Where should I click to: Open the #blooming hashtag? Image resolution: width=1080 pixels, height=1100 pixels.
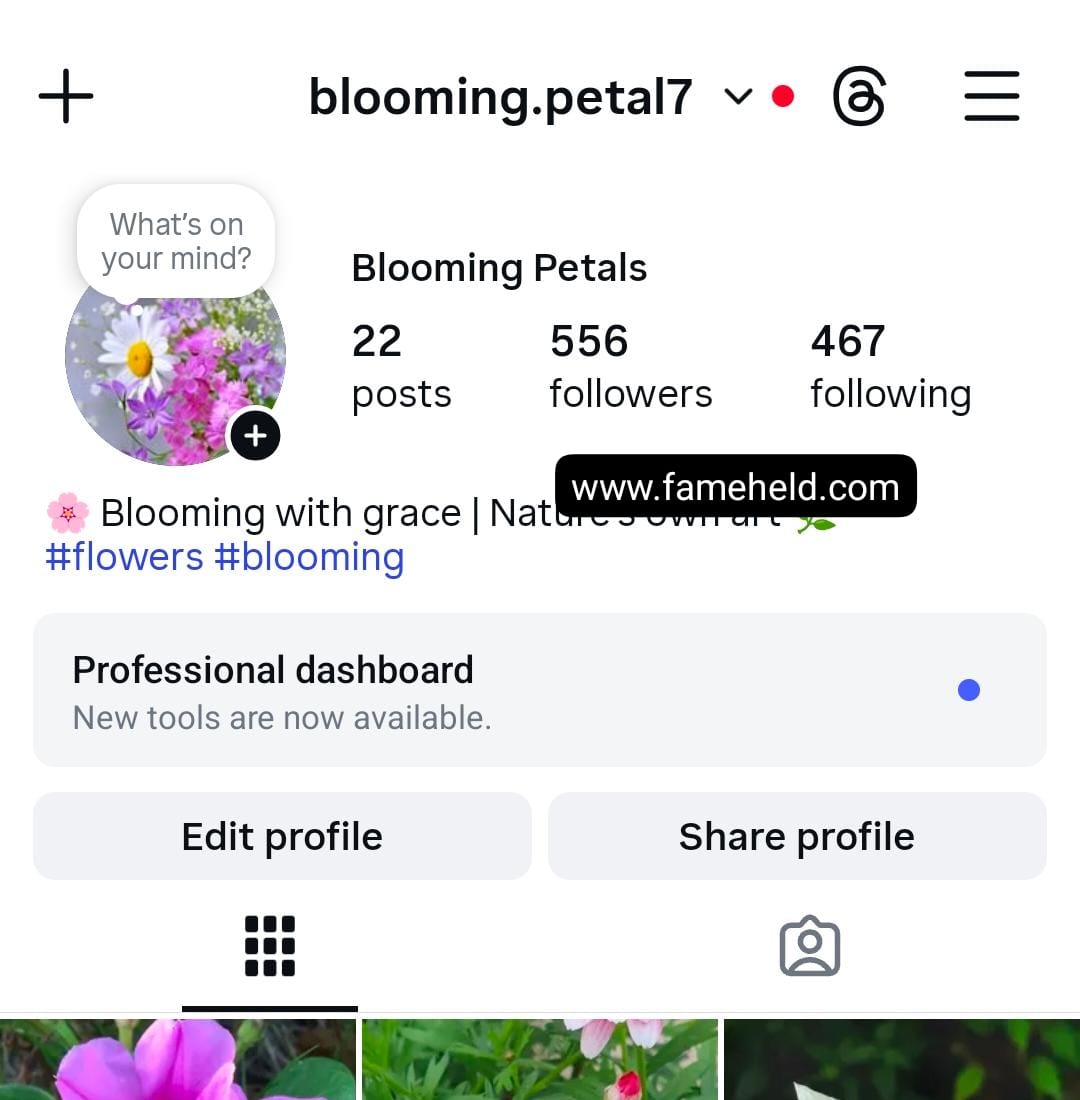tap(309, 557)
